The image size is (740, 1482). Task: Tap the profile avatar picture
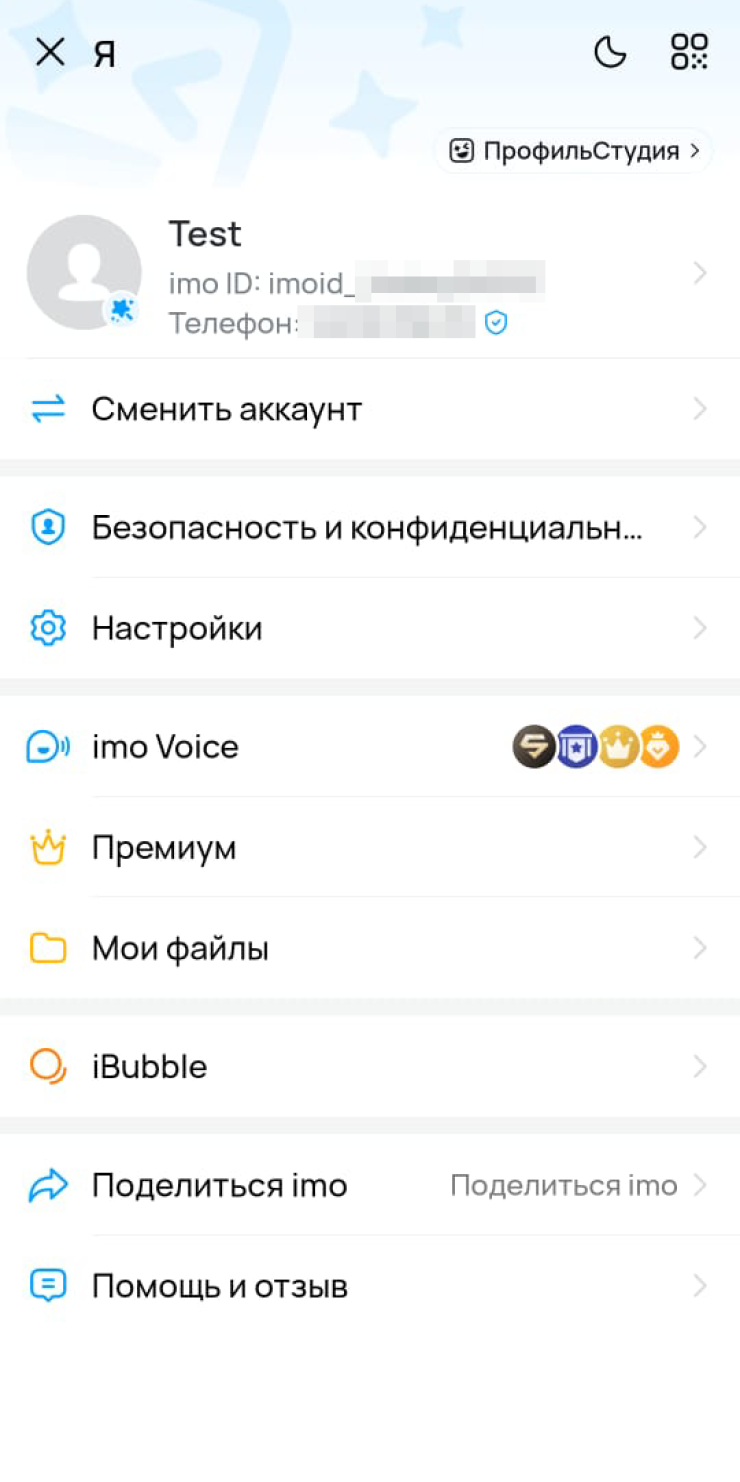tap(84, 272)
